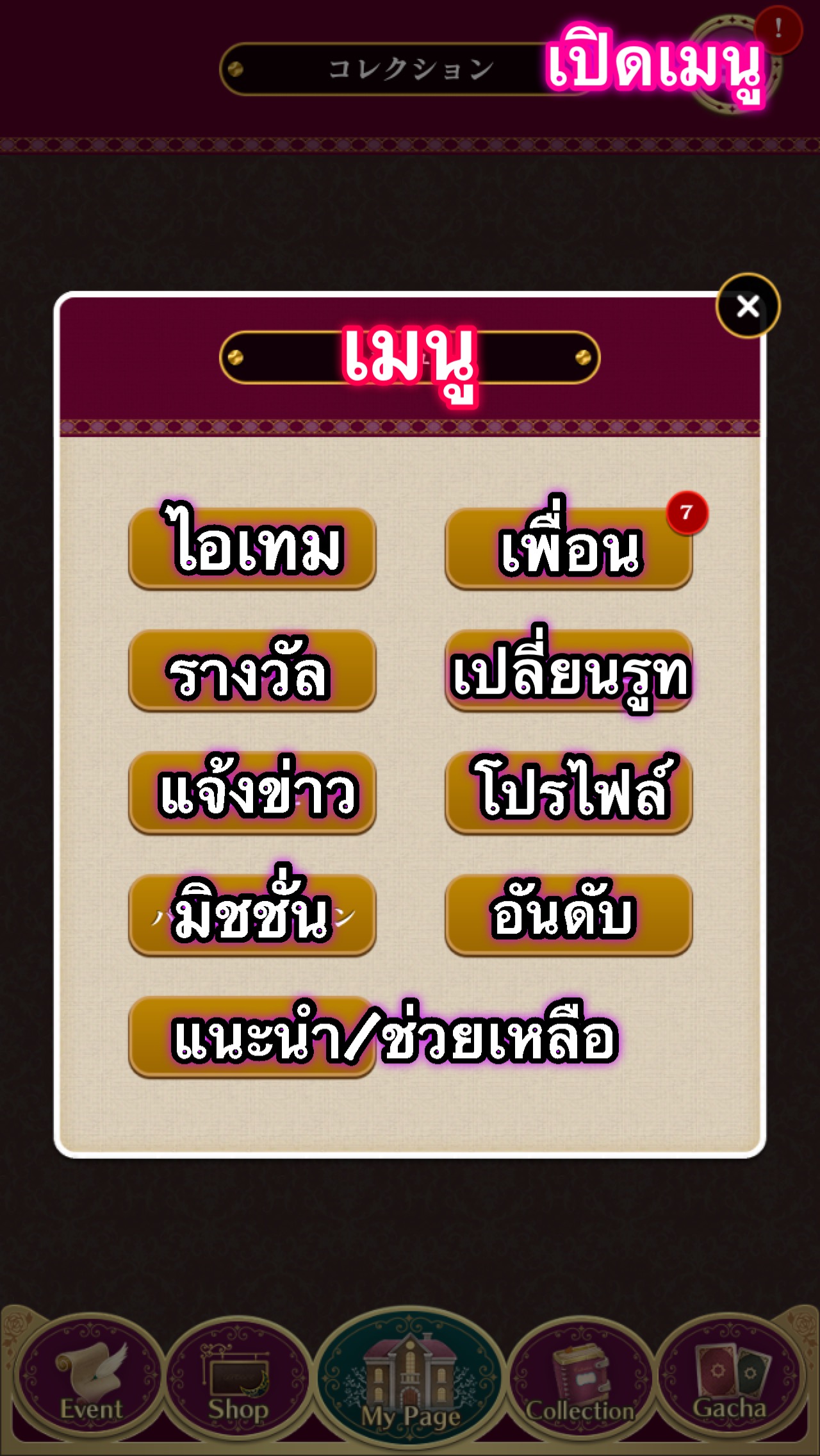
Task: Select the รางวัล (Rewards) button
Action: pyautogui.click(x=252, y=670)
